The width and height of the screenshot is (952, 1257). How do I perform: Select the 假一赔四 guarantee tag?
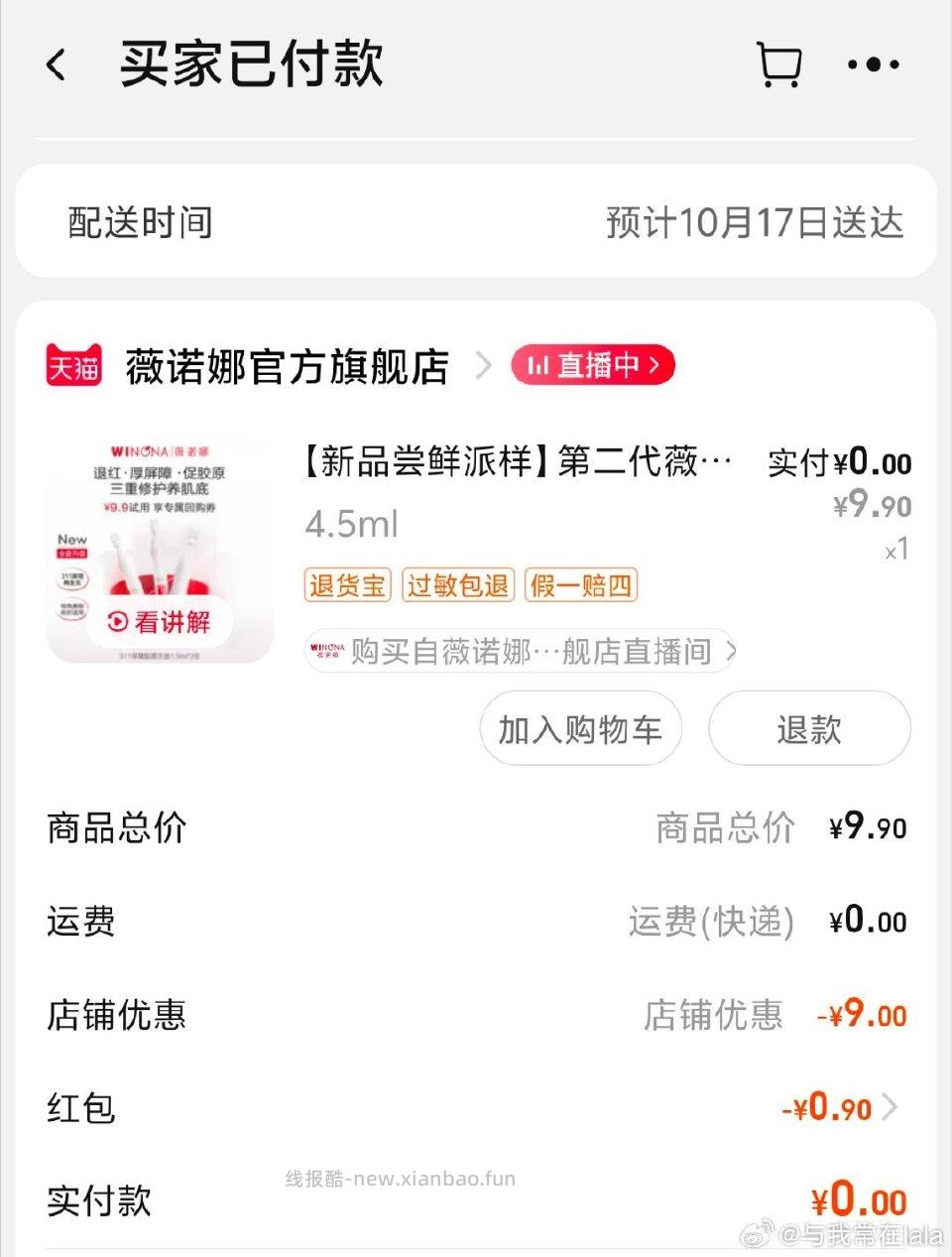(578, 586)
